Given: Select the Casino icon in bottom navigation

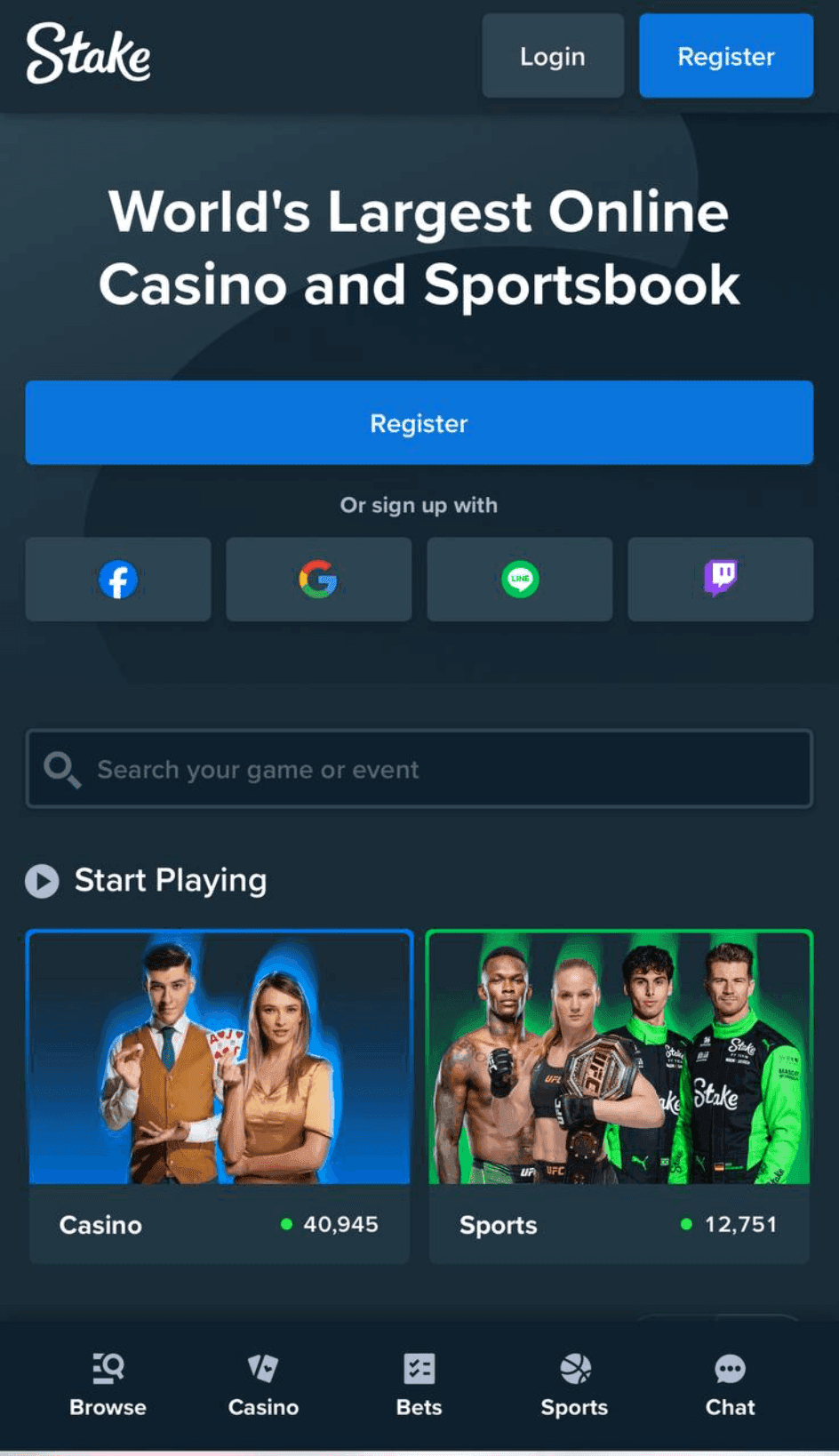Looking at the screenshot, I should (262, 1367).
